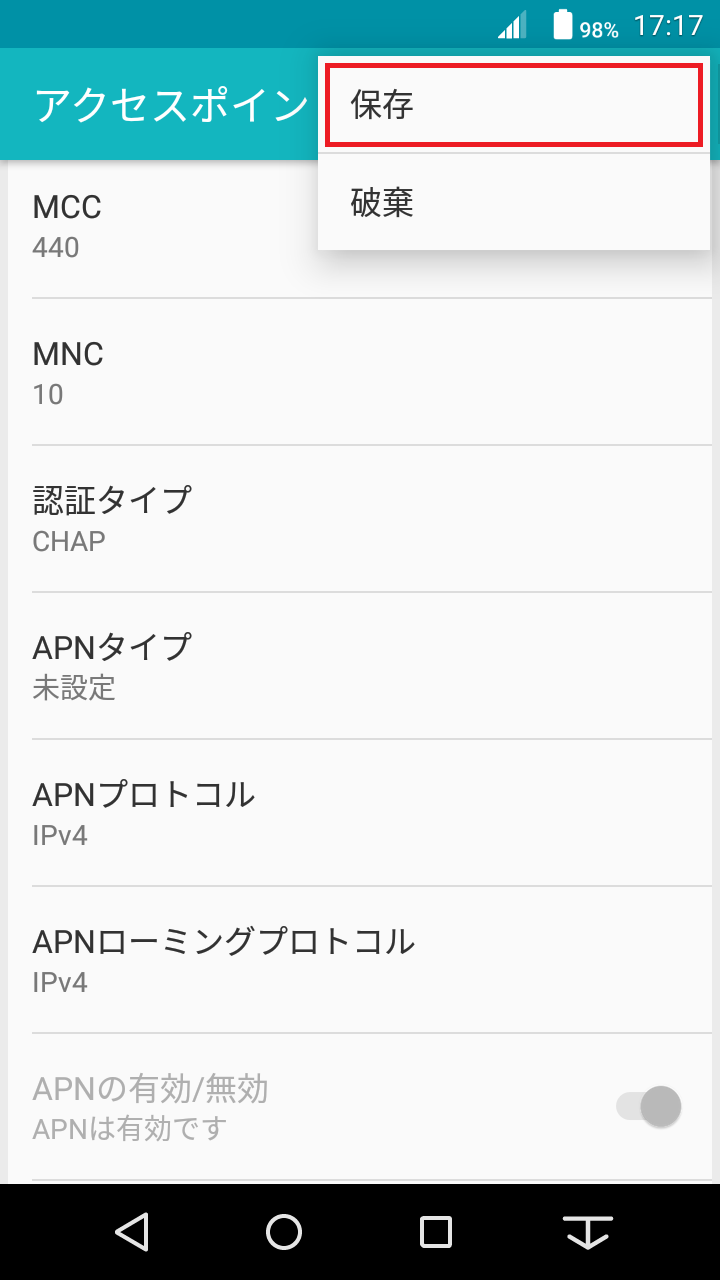This screenshot has height=1280, width=720.
Task: Open APNタイプ setting
Action: pyautogui.click(x=360, y=666)
